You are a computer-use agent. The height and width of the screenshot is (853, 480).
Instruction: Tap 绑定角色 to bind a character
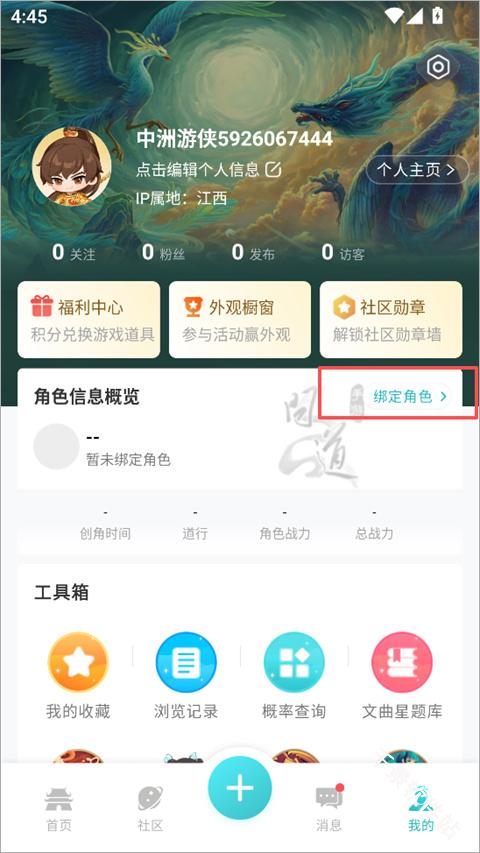[409, 397]
